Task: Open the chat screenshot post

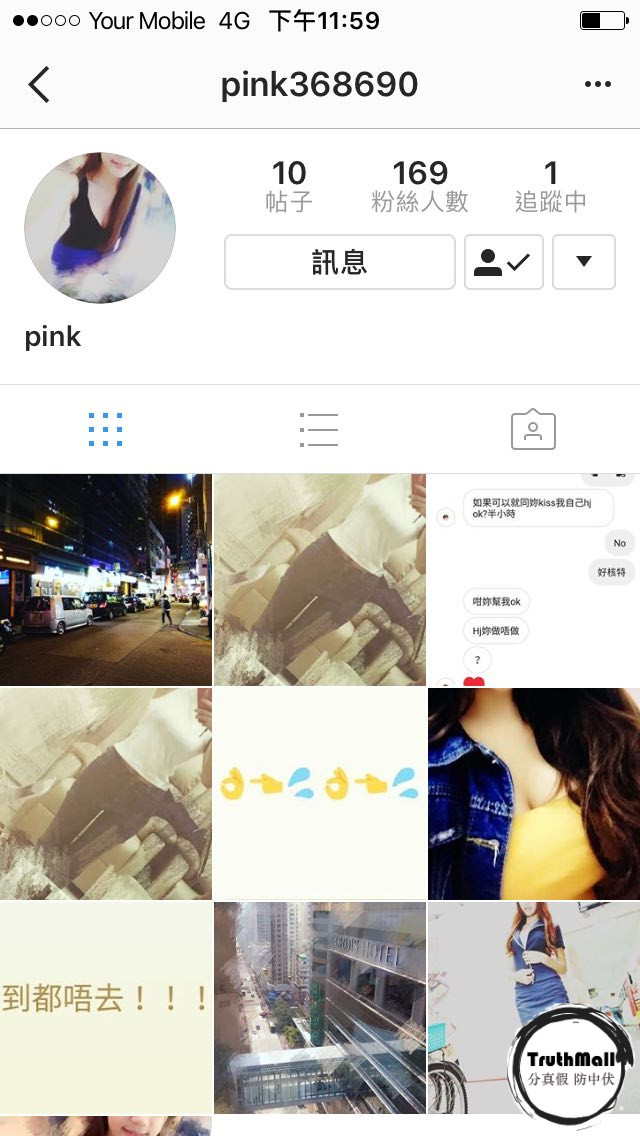Action: [533, 580]
